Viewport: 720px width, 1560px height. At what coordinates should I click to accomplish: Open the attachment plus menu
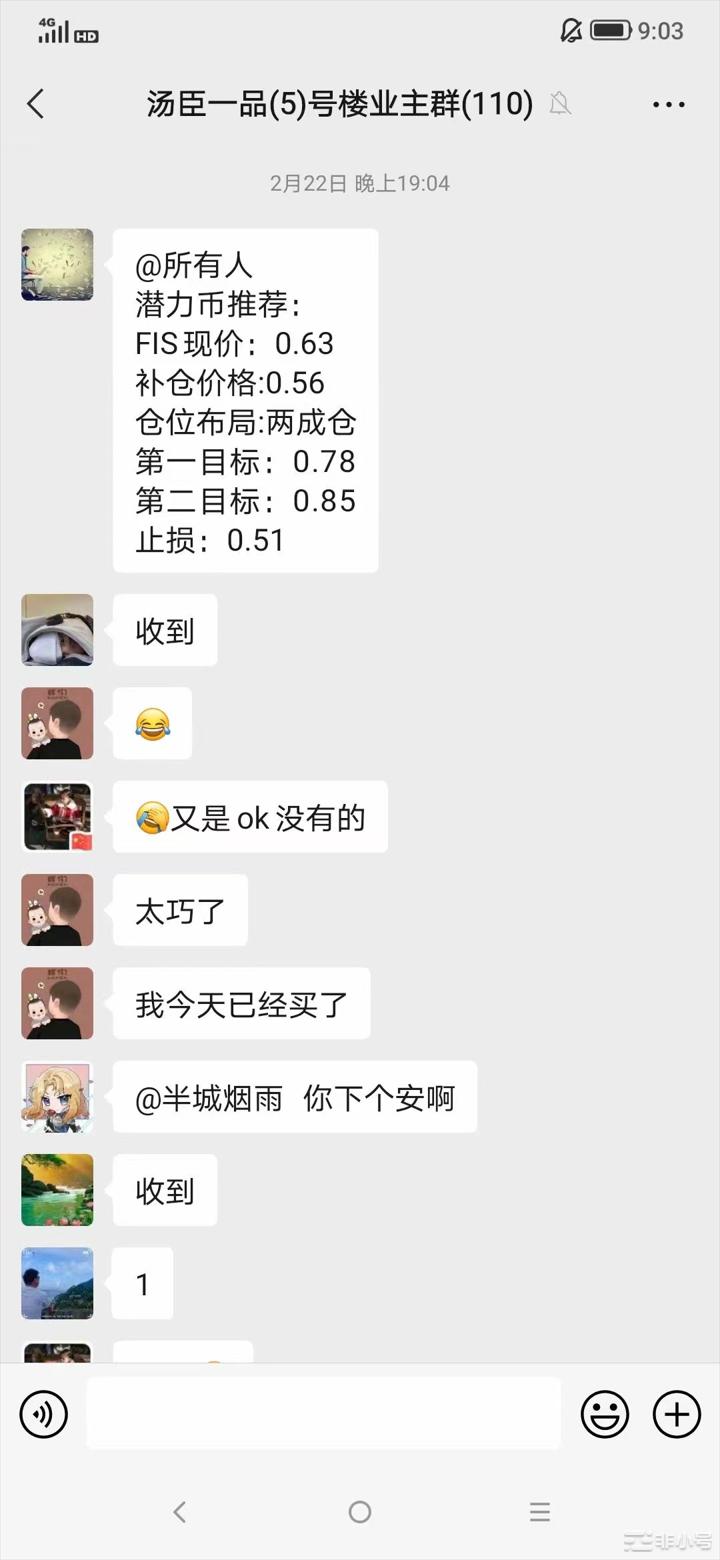676,1413
